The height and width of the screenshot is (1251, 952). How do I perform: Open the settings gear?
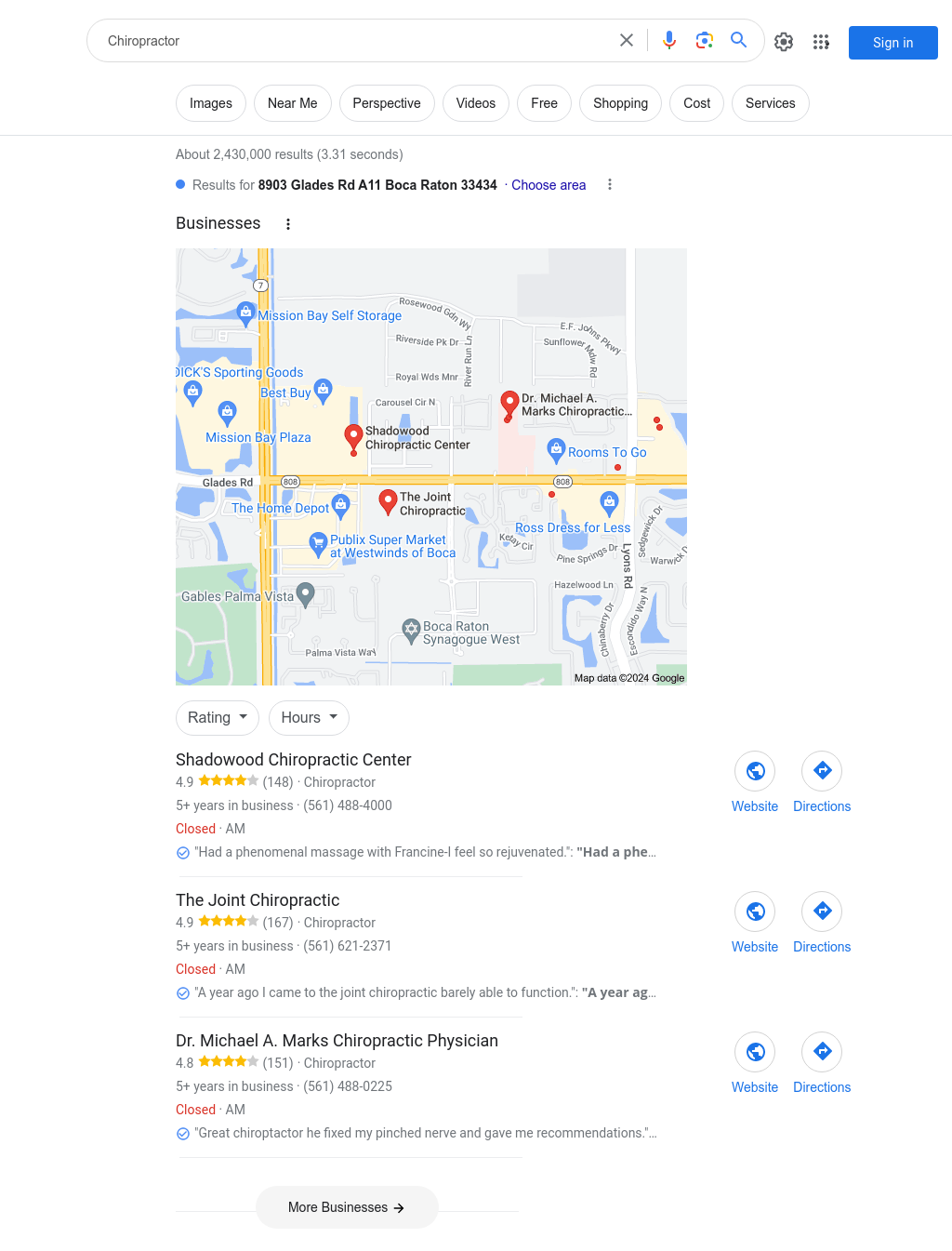click(784, 42)
